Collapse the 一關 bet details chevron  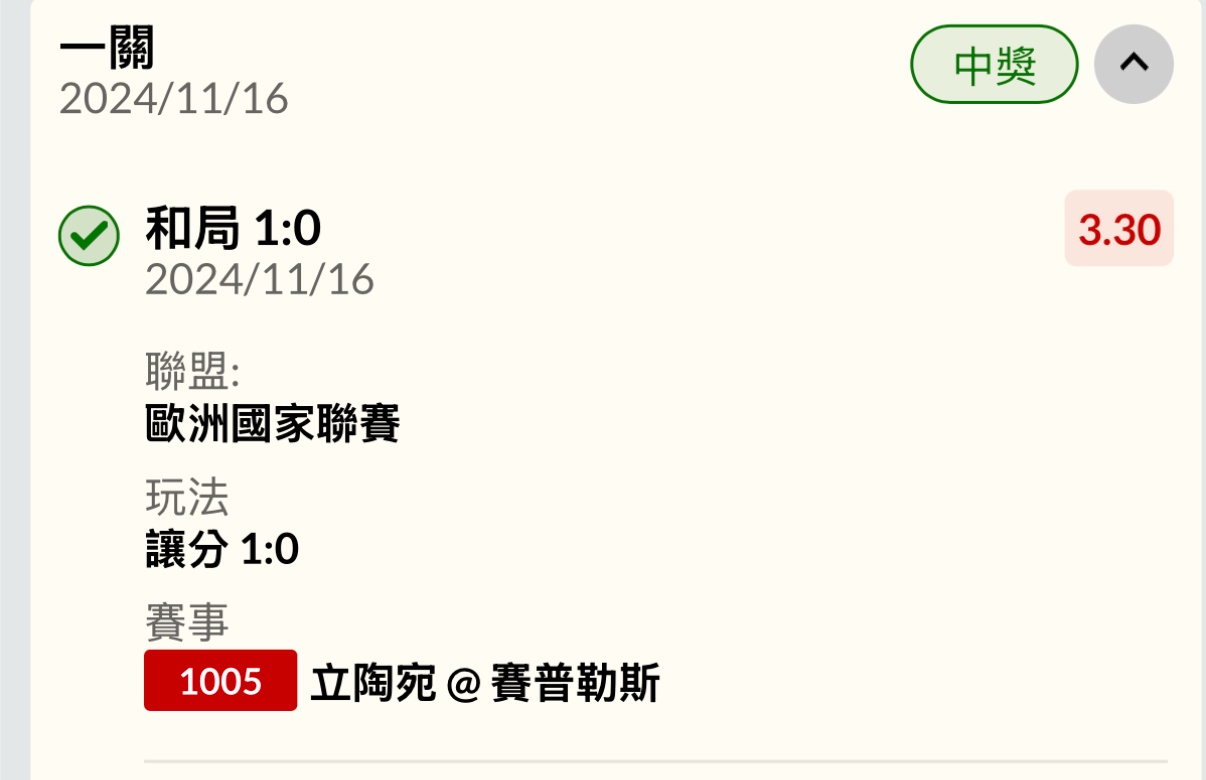[1133, 64]
